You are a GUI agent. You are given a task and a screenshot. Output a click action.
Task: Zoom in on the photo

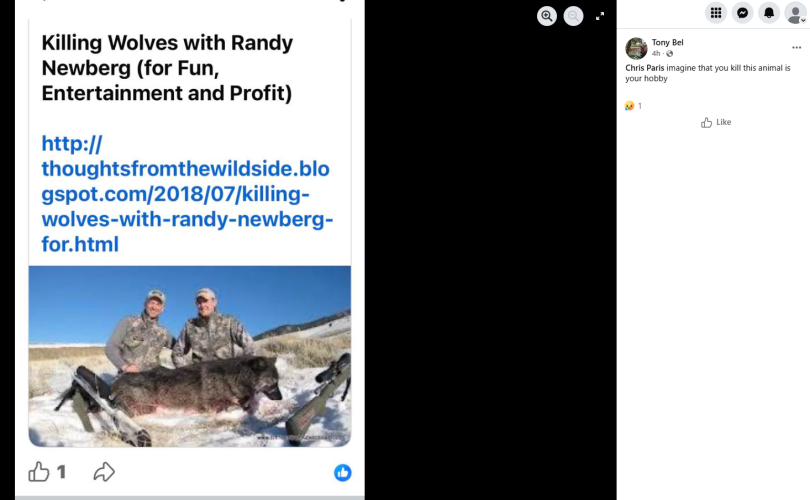coord(546,16)
